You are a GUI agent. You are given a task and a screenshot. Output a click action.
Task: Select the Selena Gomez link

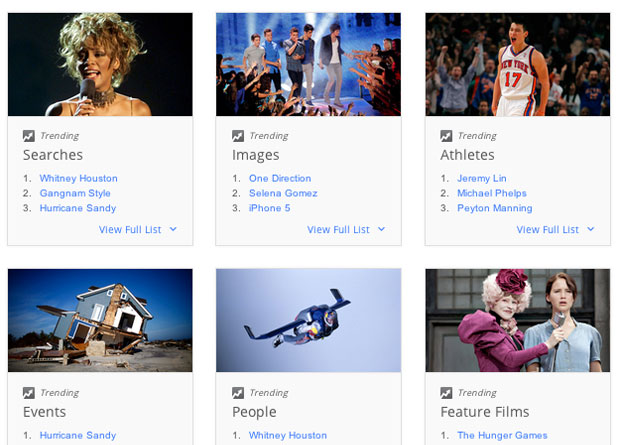tap(283, 193)
